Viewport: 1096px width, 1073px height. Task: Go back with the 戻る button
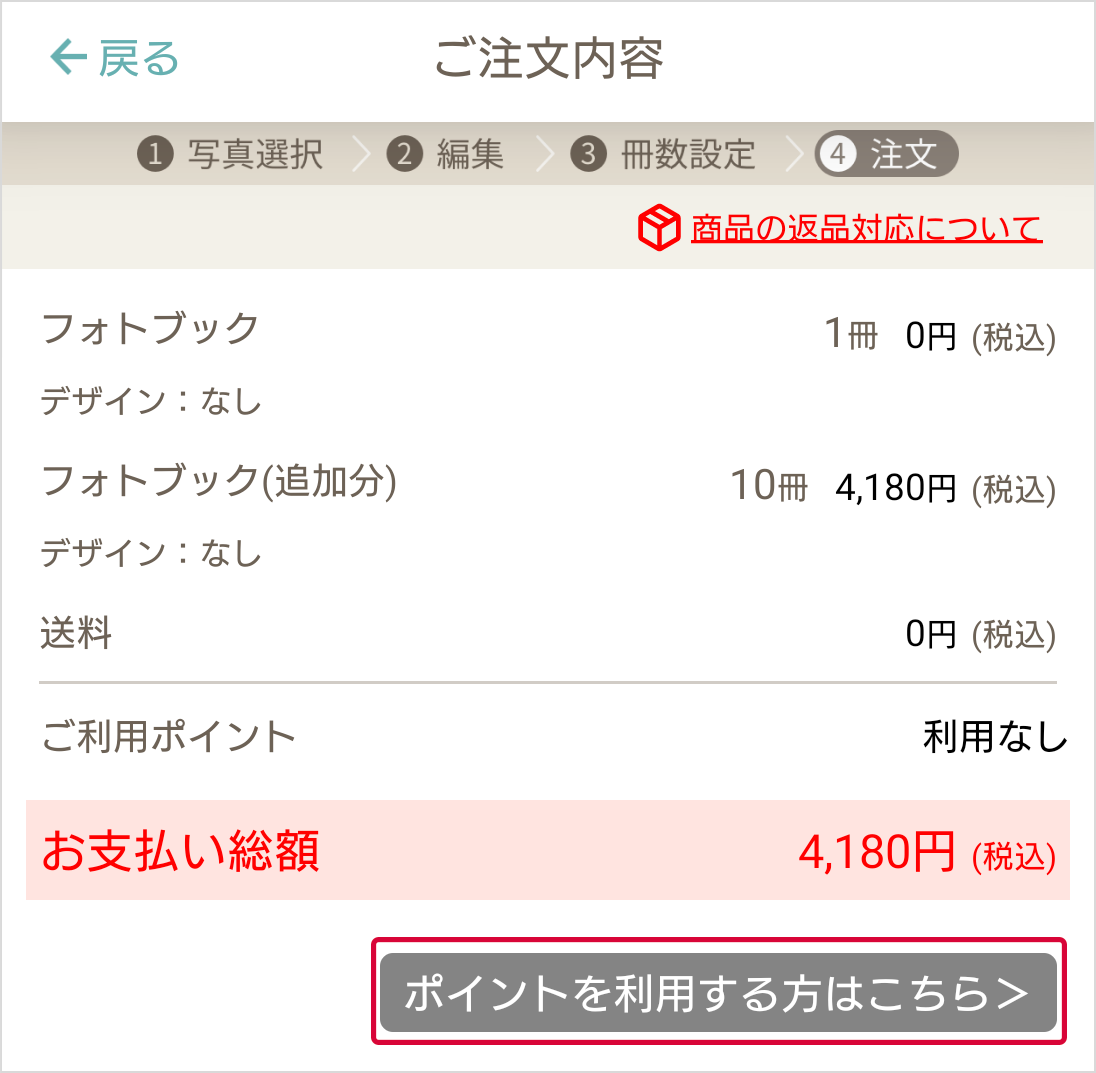[115, 59]
